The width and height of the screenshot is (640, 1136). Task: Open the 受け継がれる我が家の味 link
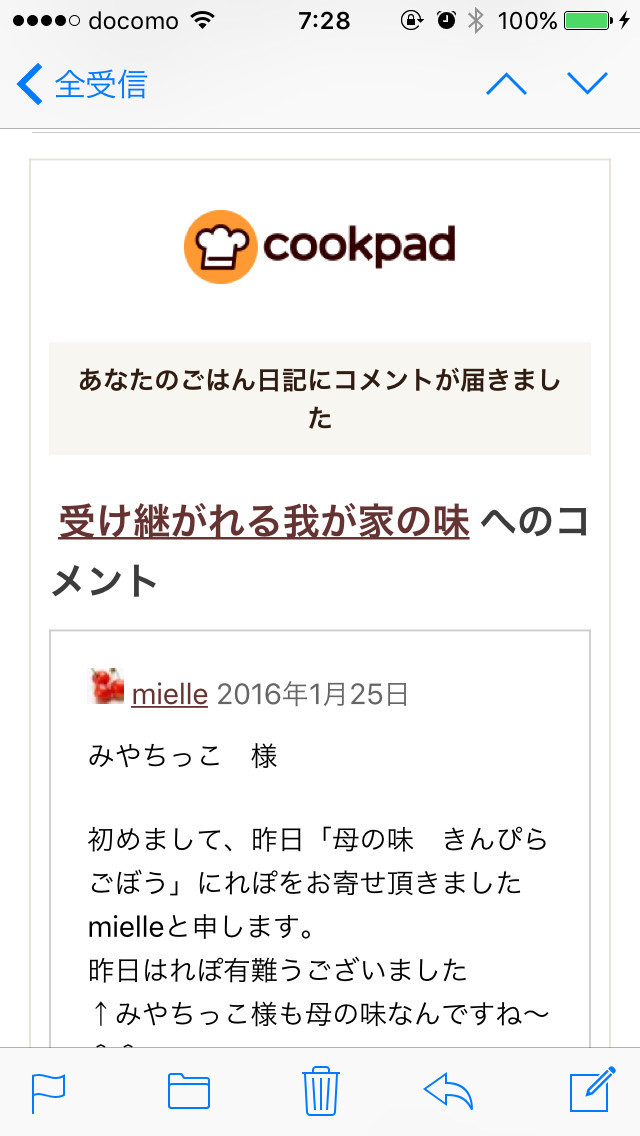click(264, 522)
